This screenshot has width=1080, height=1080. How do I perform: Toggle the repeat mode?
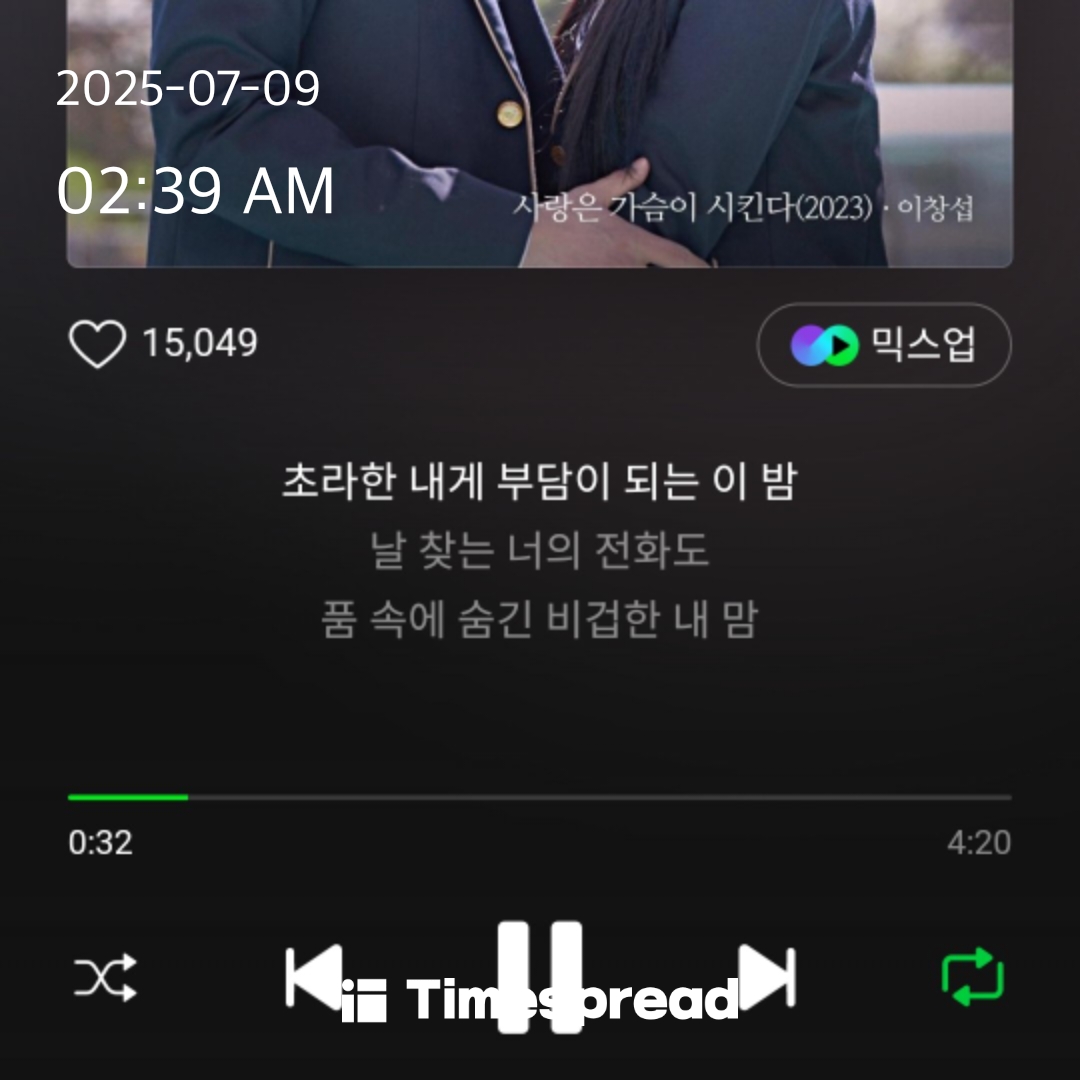(x=973, y=977)
